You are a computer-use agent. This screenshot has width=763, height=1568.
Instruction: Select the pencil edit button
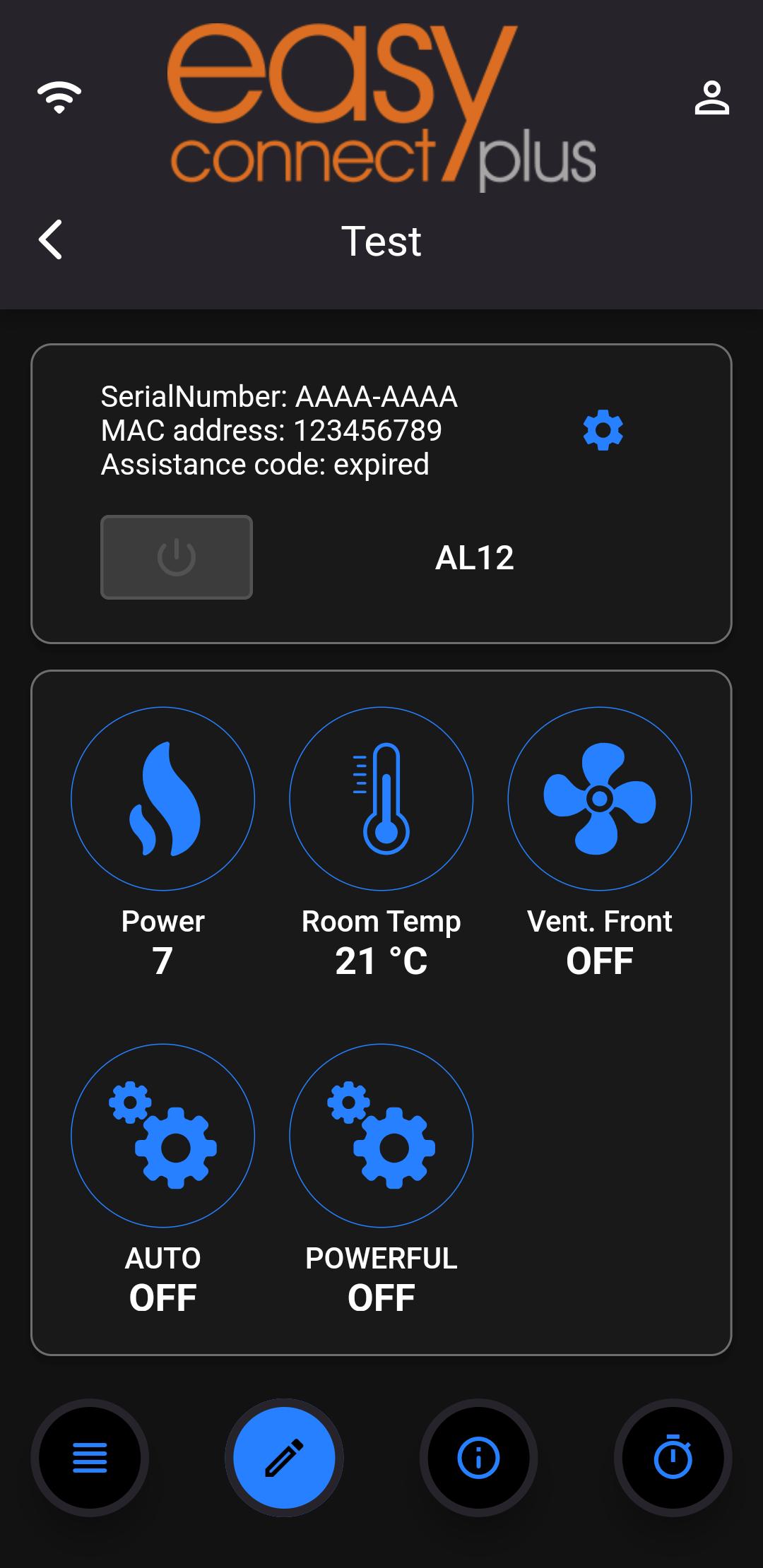click(x=284, y=1457)
